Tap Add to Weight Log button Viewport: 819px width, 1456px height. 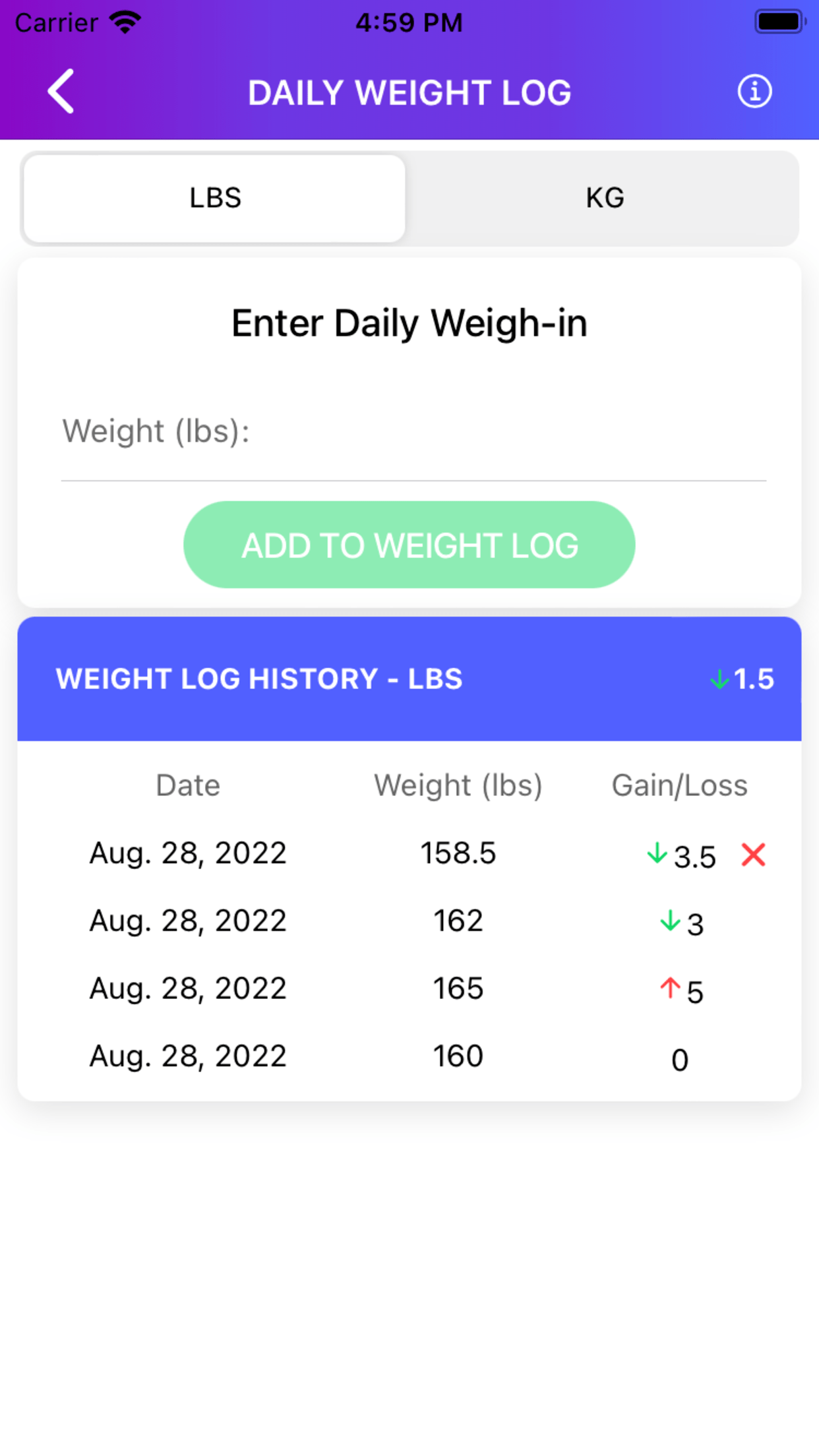[409, 545]
